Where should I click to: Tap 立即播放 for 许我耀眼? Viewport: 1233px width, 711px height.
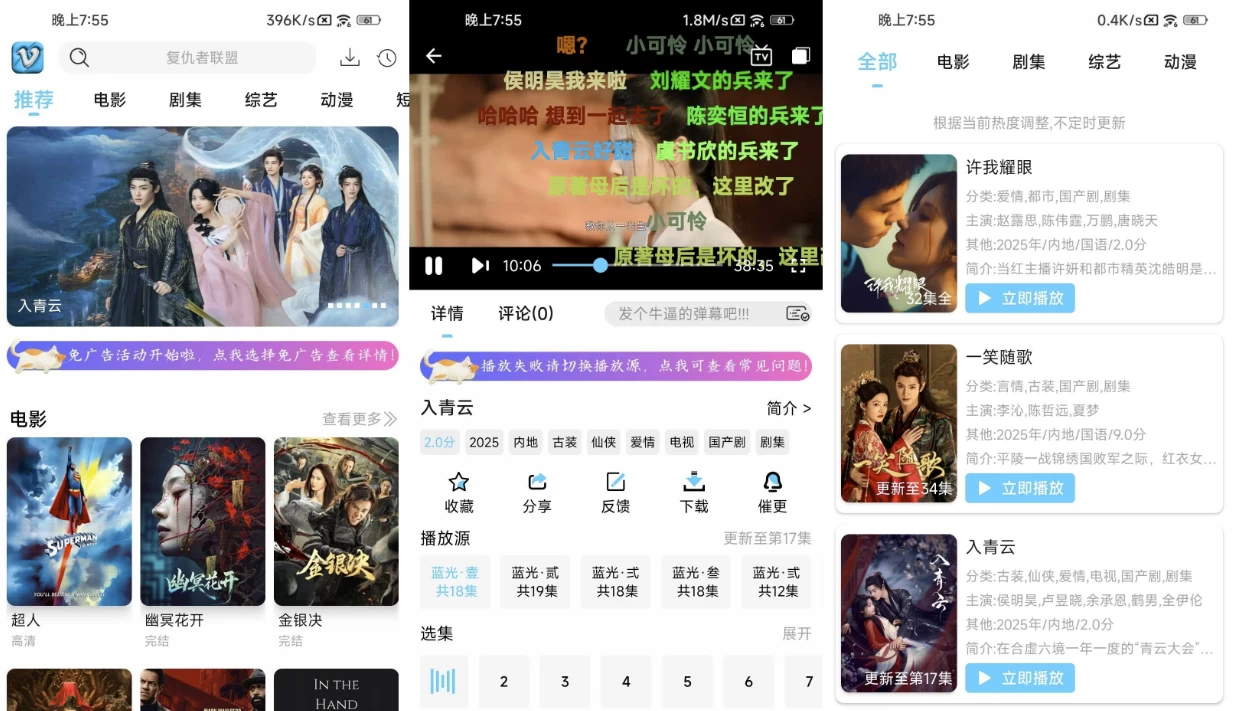(1019, 298)
